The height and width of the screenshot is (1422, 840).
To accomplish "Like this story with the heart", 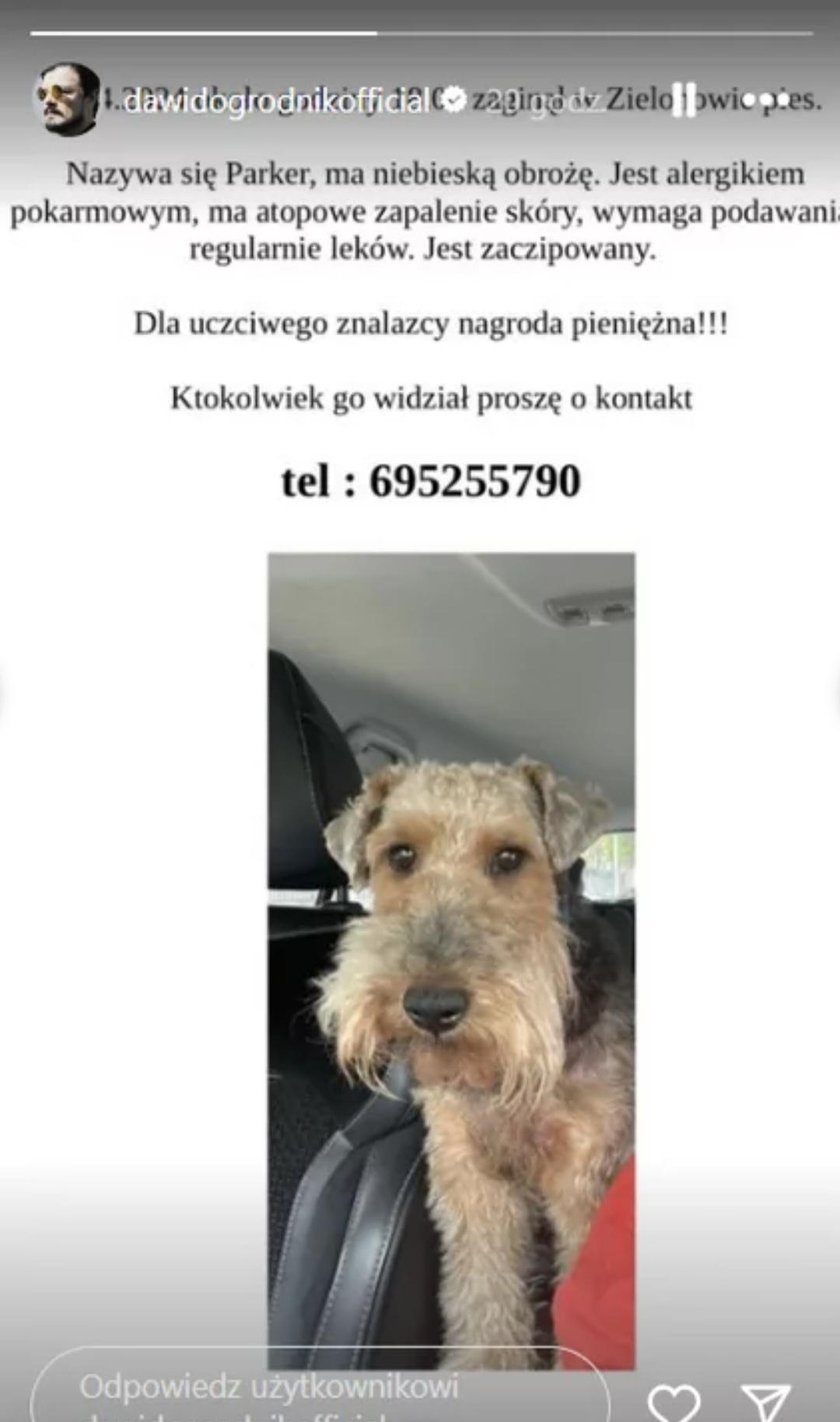I will (x=673, y=1401).
